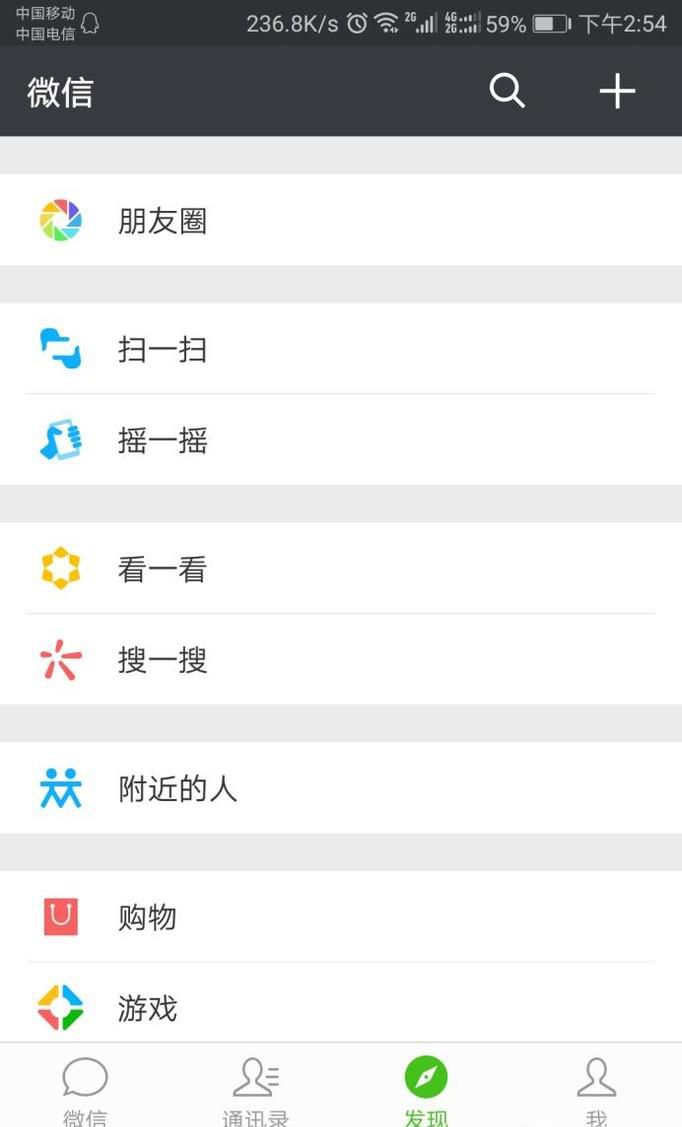Tap the plus icon in the top bar

pyautogui.click(x=617, y=91)
